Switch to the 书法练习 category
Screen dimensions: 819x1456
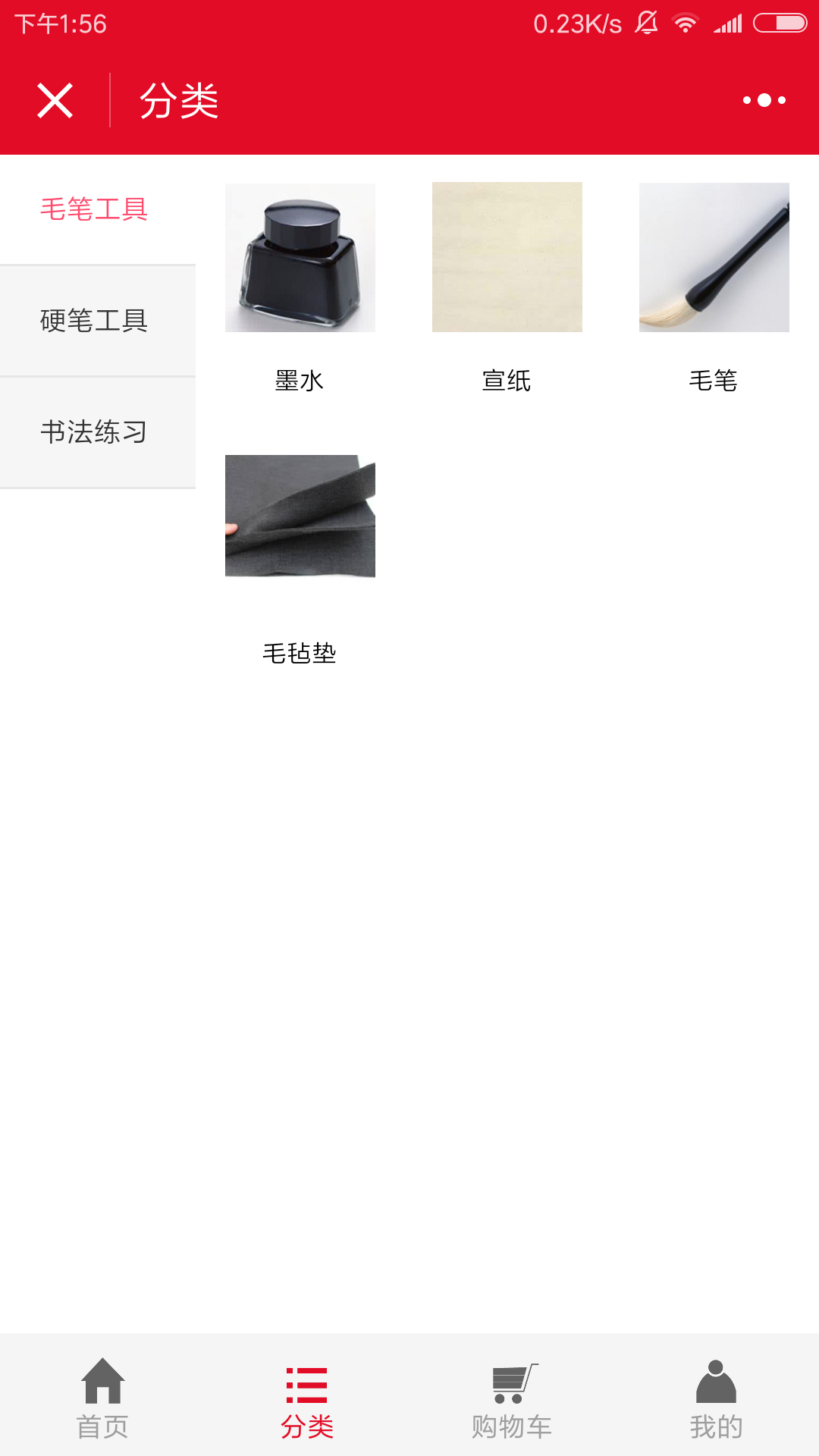tap(94, 432)
